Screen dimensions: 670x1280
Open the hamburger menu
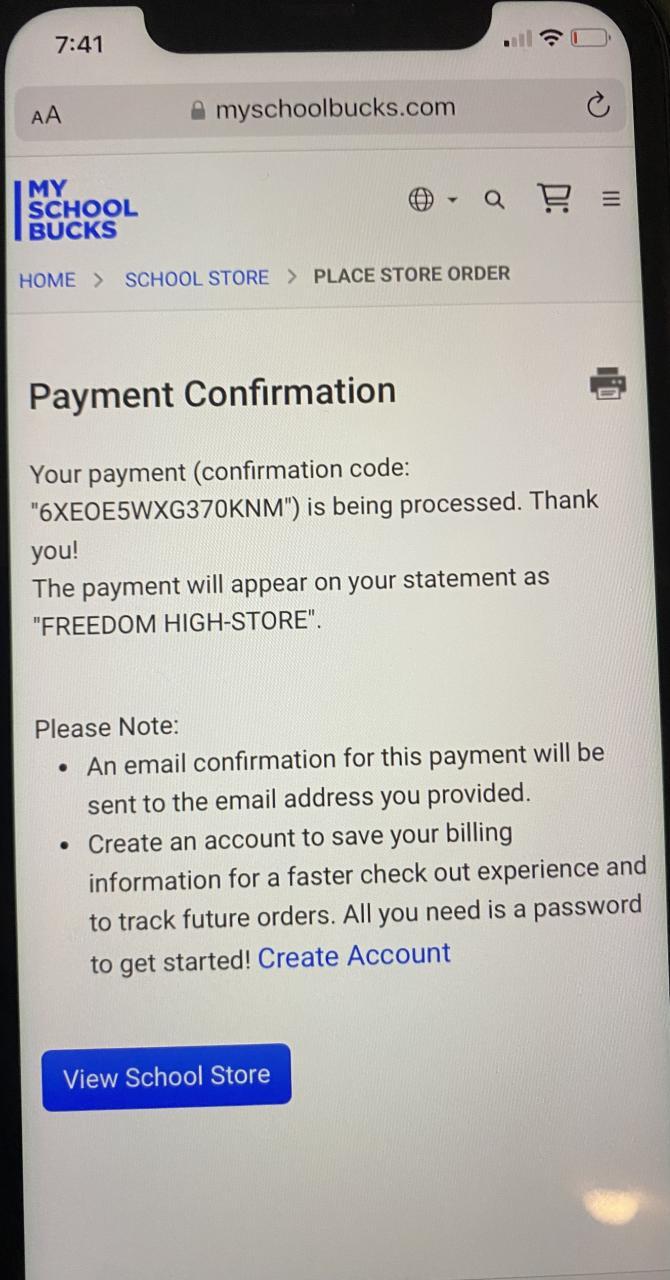[x=611, y=198]
